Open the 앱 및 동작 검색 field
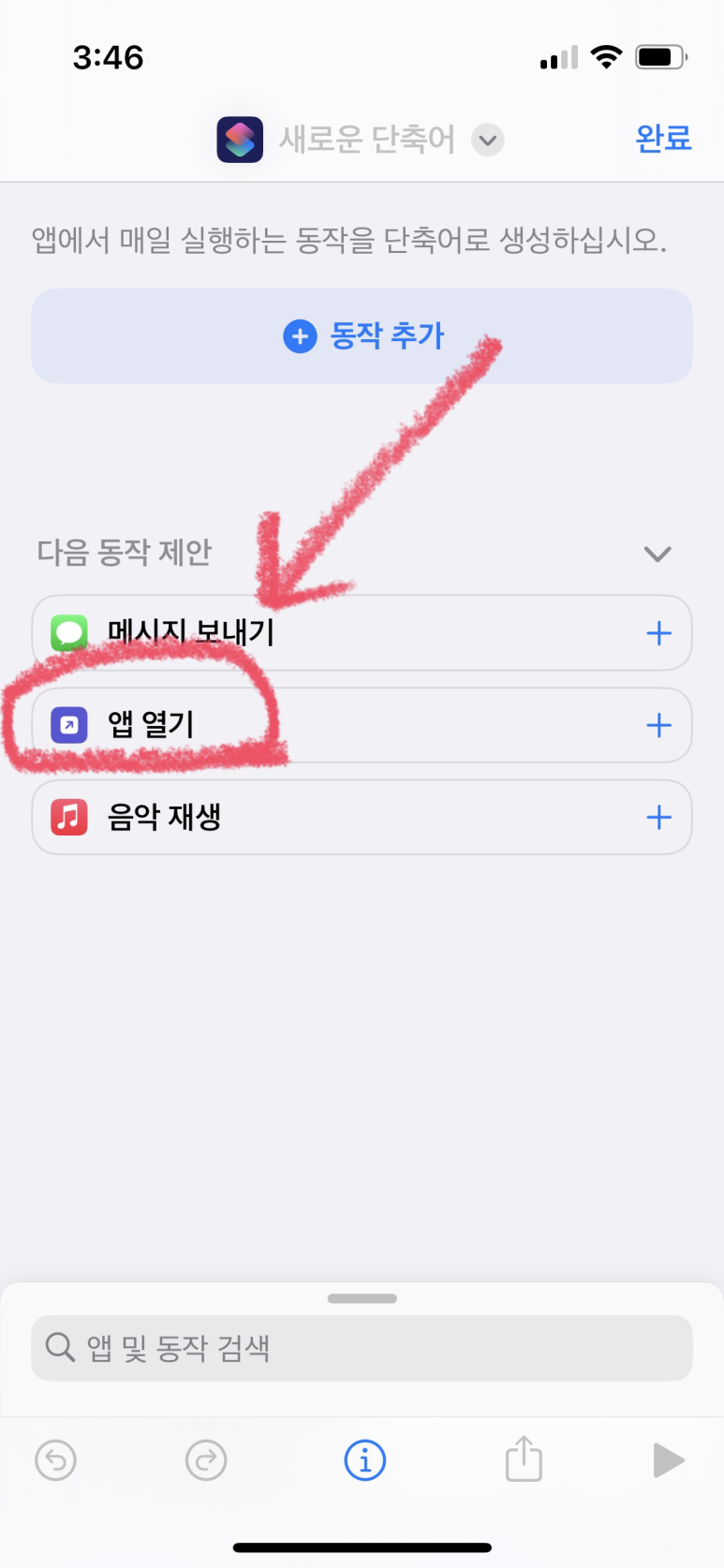Viewport: 724px width, 1568px height. click(x=362, y=1348)
